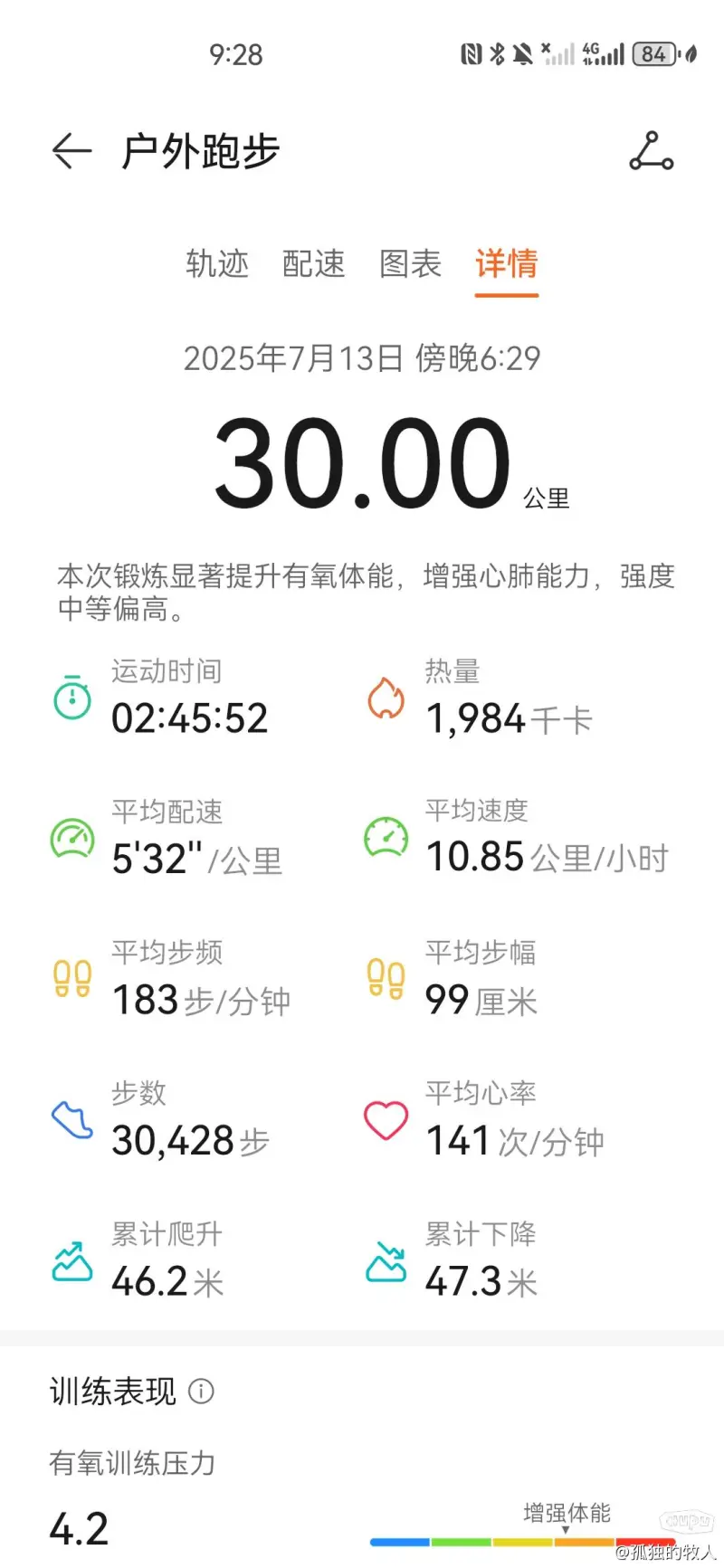Select the 详情 tab
This screenshot has width=724, height=1568.
(507, 263)
